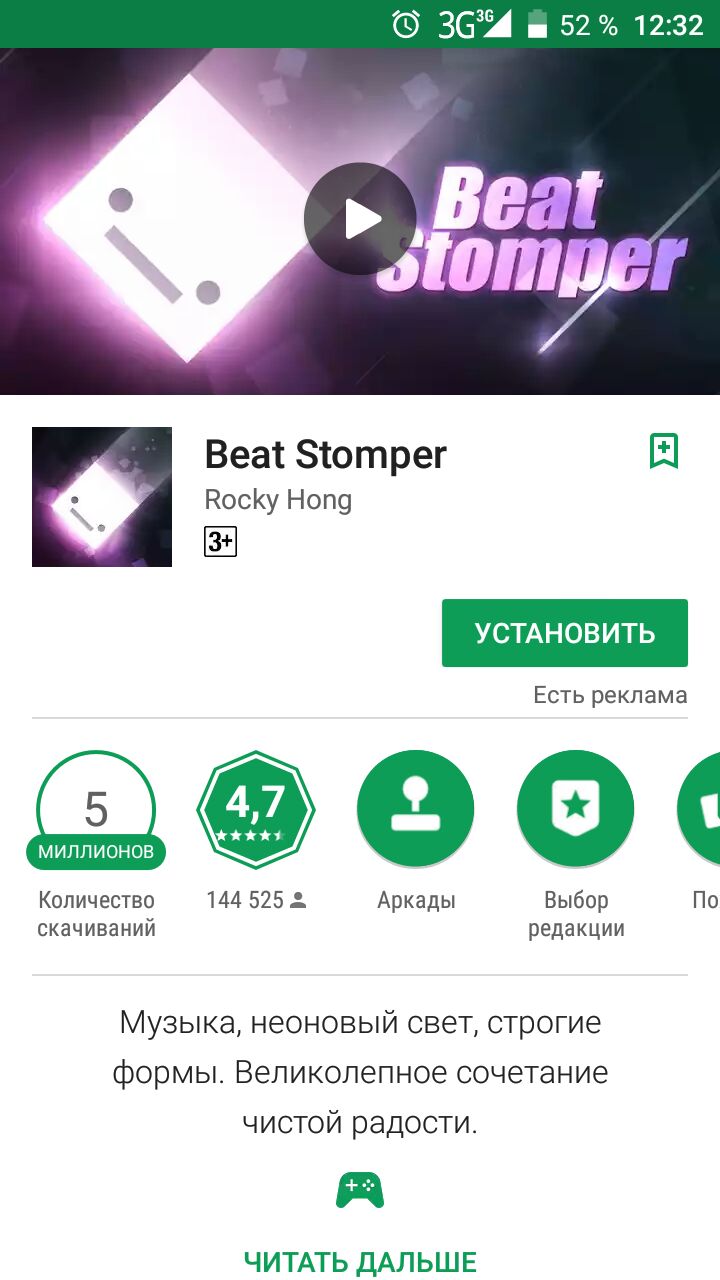Tap Читать дальше to read more
Viewport: 720px width, 1280px height.
click(360, 1261)
